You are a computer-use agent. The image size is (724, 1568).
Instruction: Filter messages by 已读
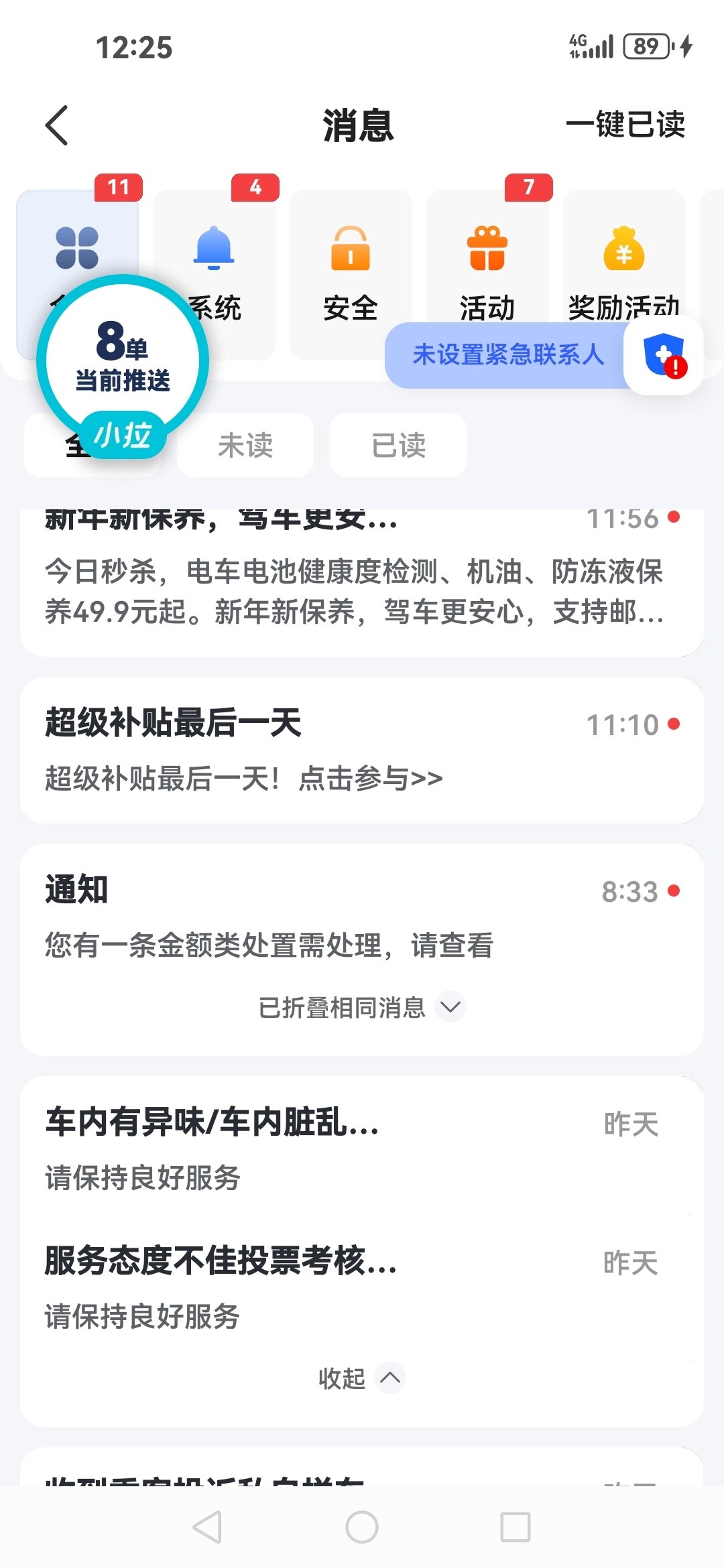coord(398,445)
